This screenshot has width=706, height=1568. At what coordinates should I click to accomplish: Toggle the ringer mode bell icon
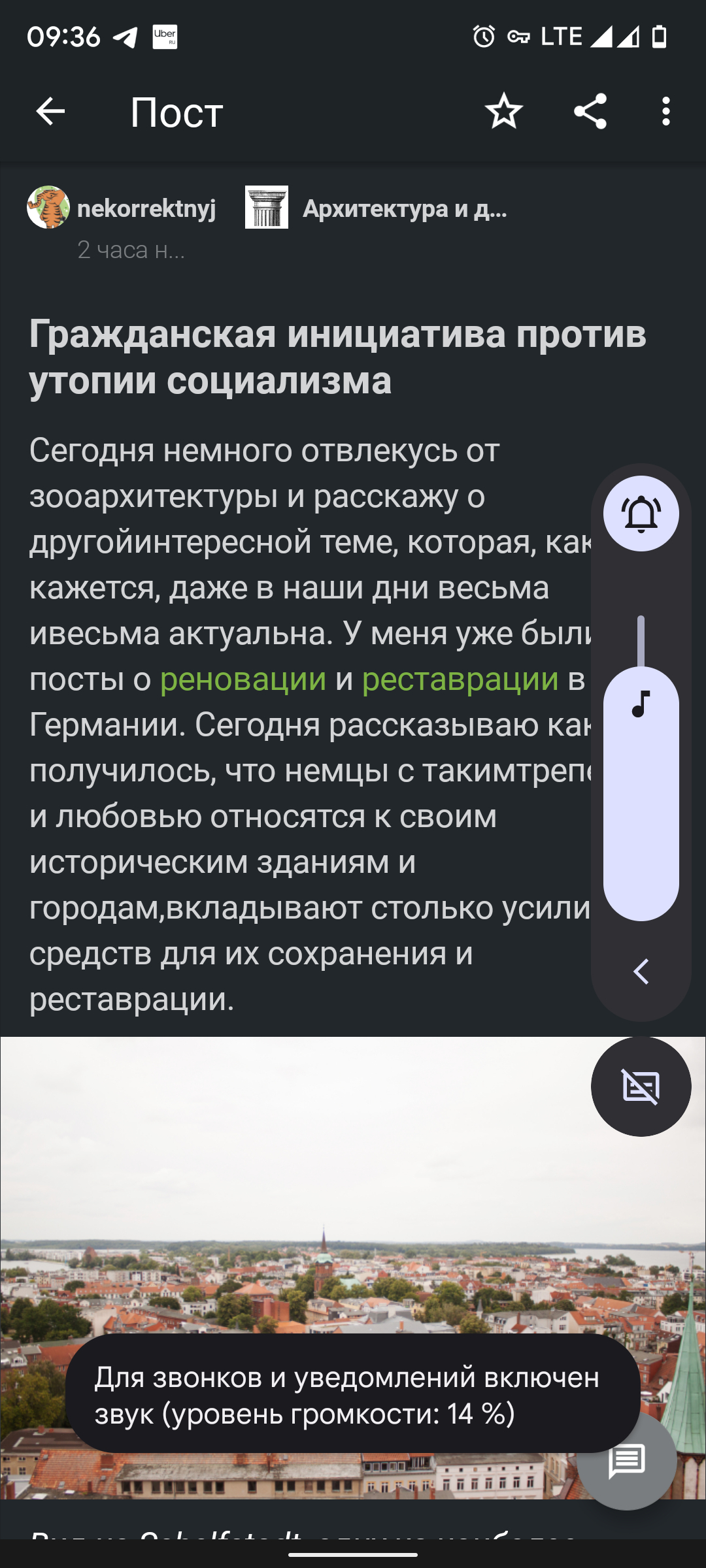(641, 514)
